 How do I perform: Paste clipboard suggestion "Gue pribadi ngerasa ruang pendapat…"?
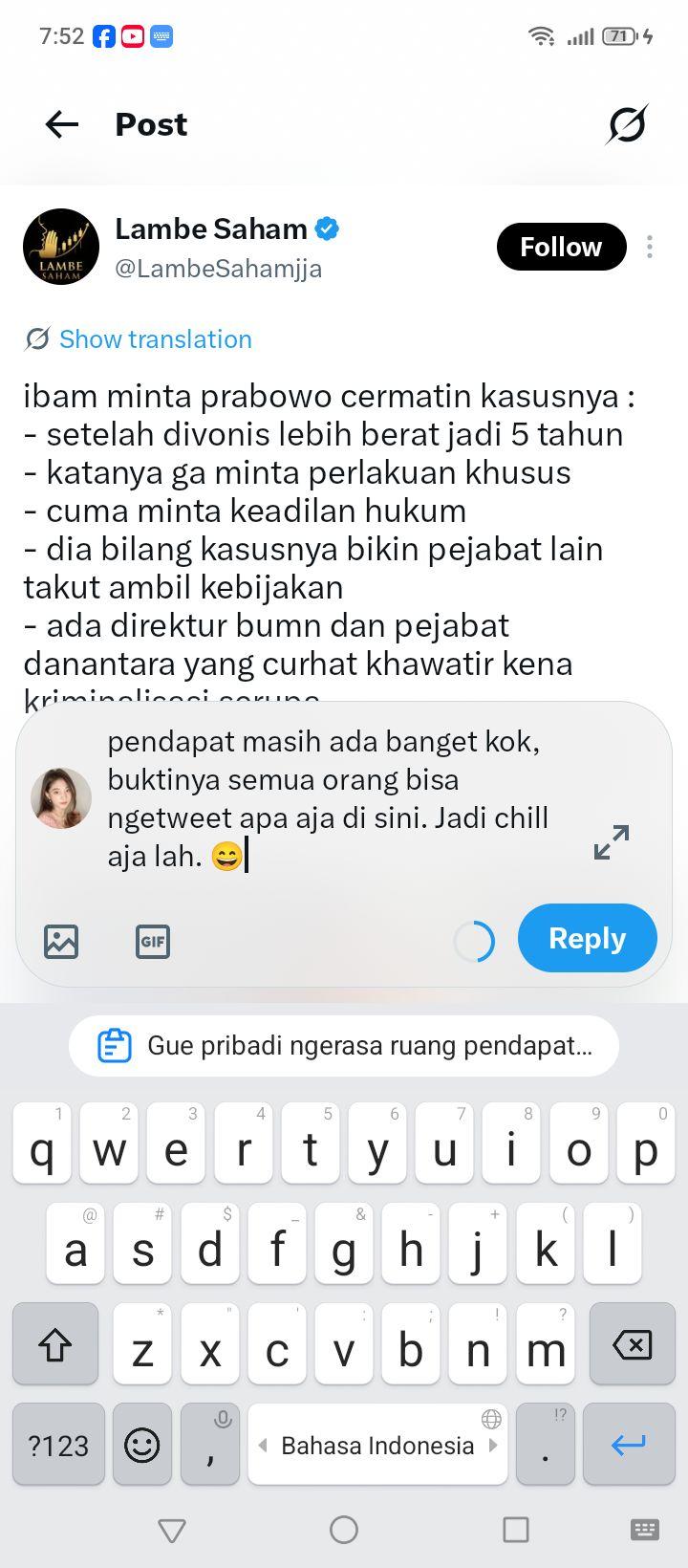[344, 1046]
